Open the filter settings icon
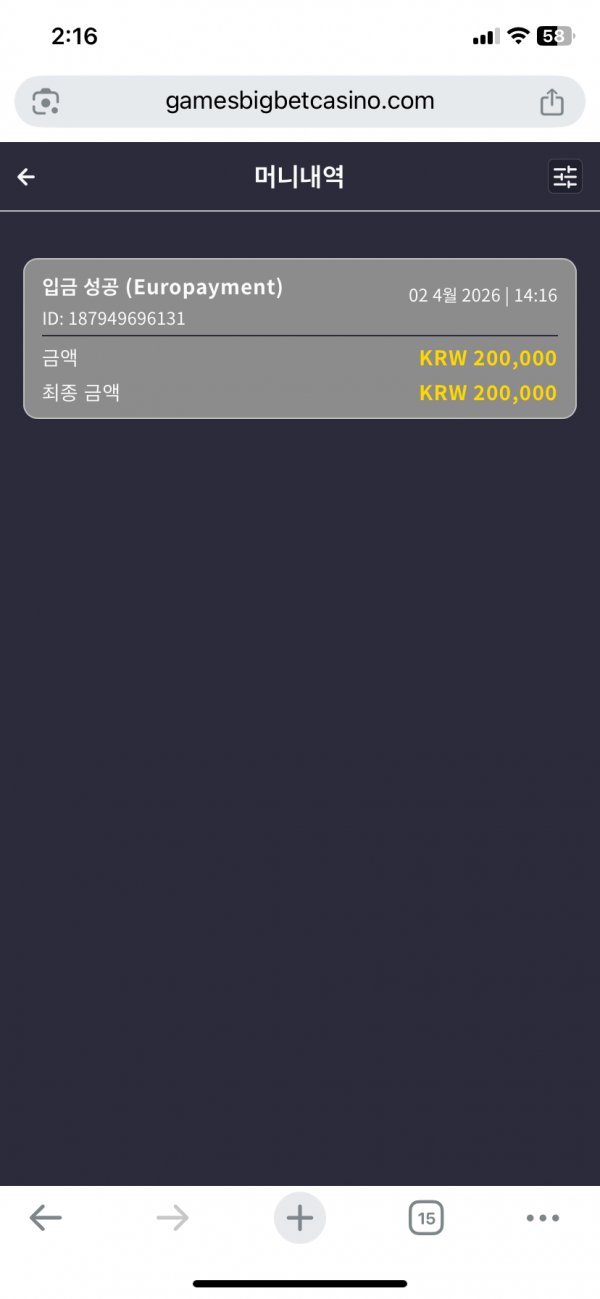 (565, 177)
